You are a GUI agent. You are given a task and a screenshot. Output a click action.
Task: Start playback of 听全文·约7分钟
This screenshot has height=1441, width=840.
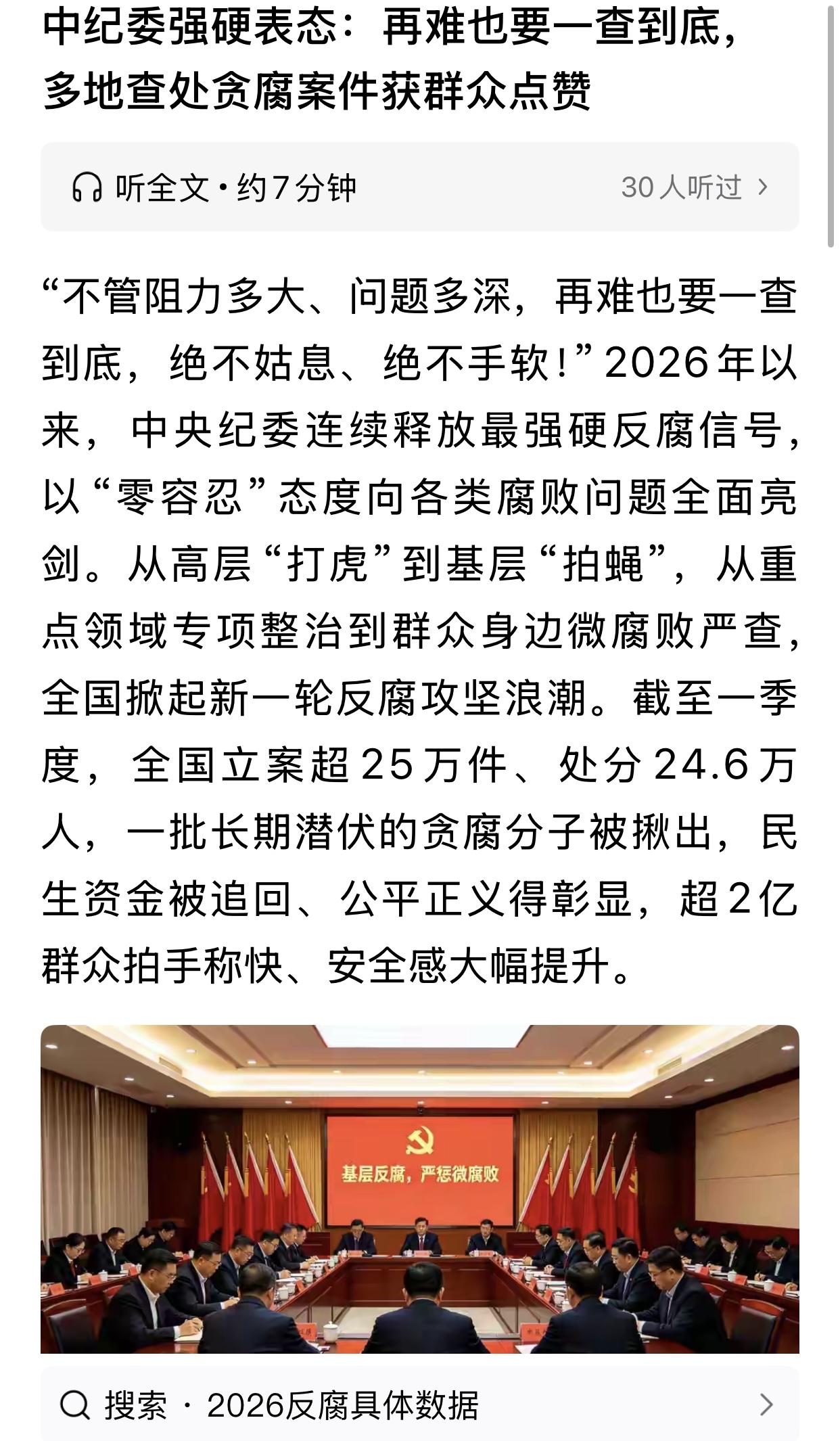237,187
